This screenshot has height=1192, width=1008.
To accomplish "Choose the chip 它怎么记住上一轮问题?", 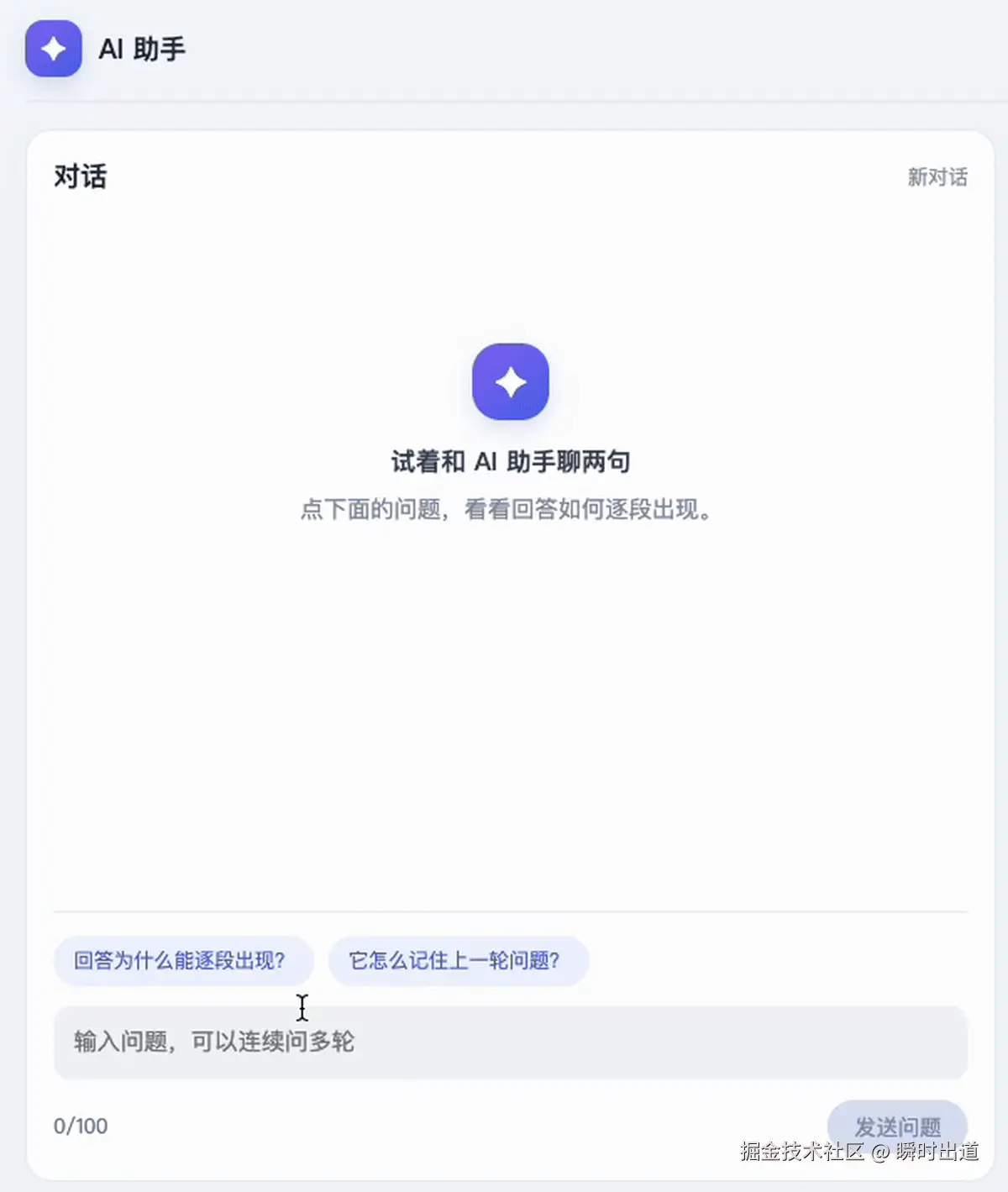I will pyautogui.click(x=458, y=960).
